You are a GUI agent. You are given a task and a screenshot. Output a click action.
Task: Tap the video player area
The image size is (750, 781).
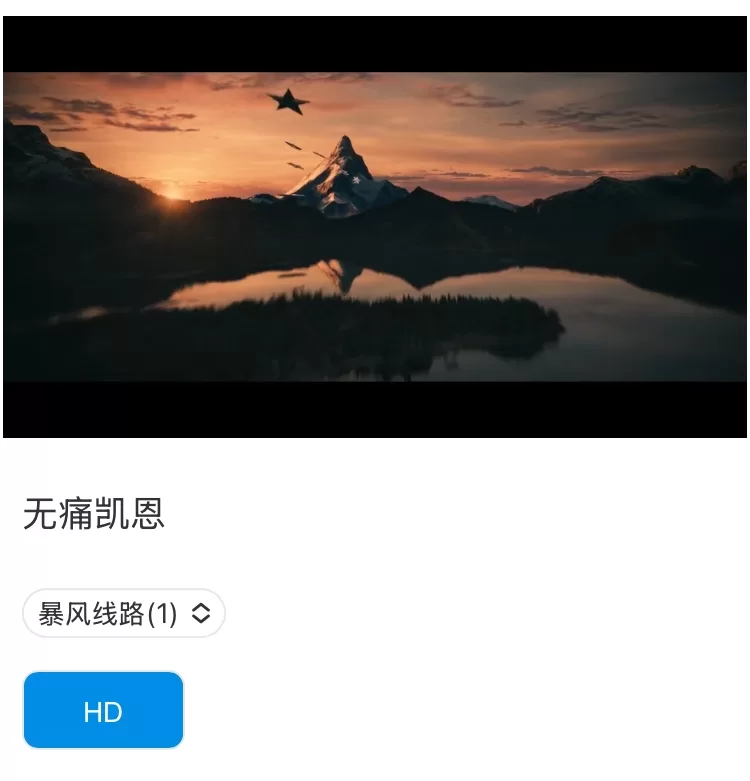pos(375,227)
